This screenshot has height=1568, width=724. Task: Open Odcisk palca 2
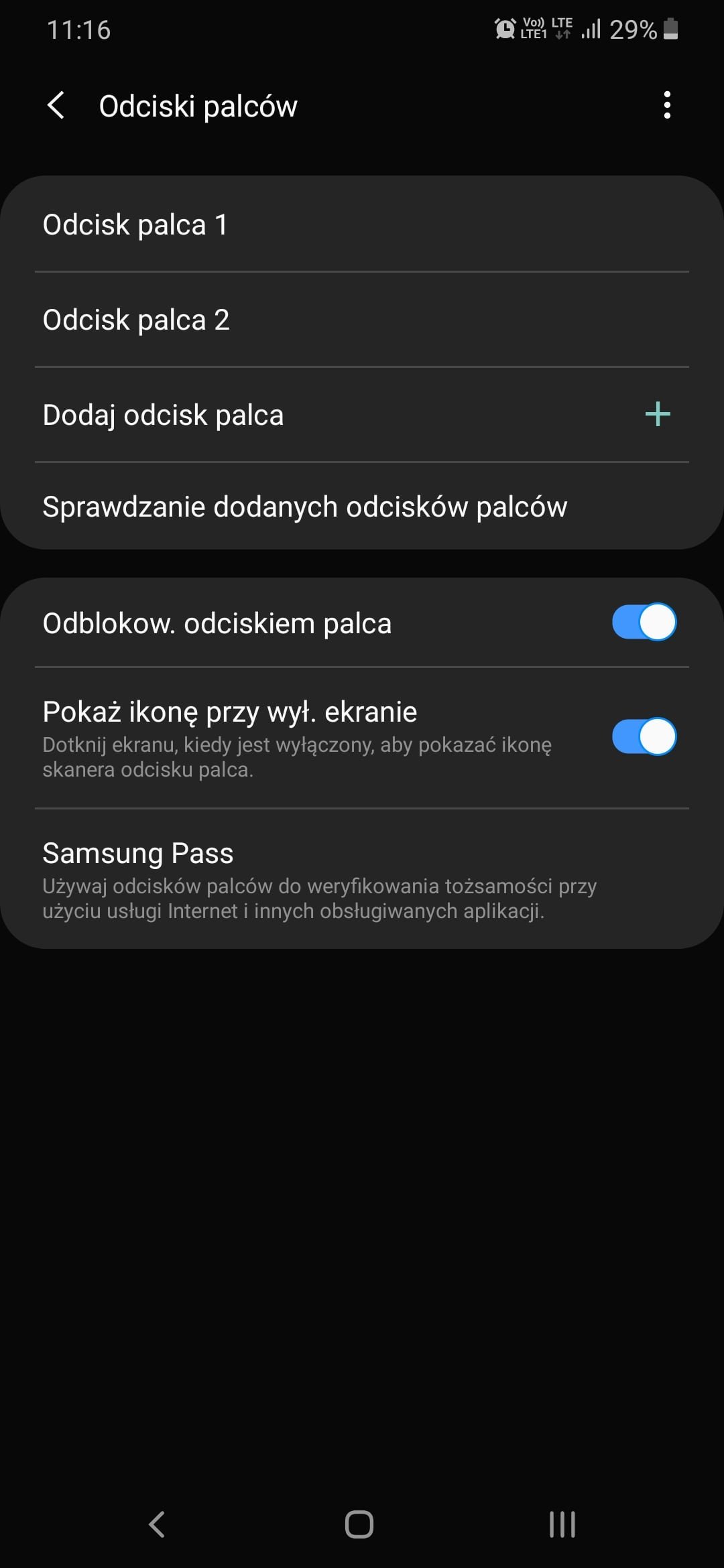click(362, 320)
